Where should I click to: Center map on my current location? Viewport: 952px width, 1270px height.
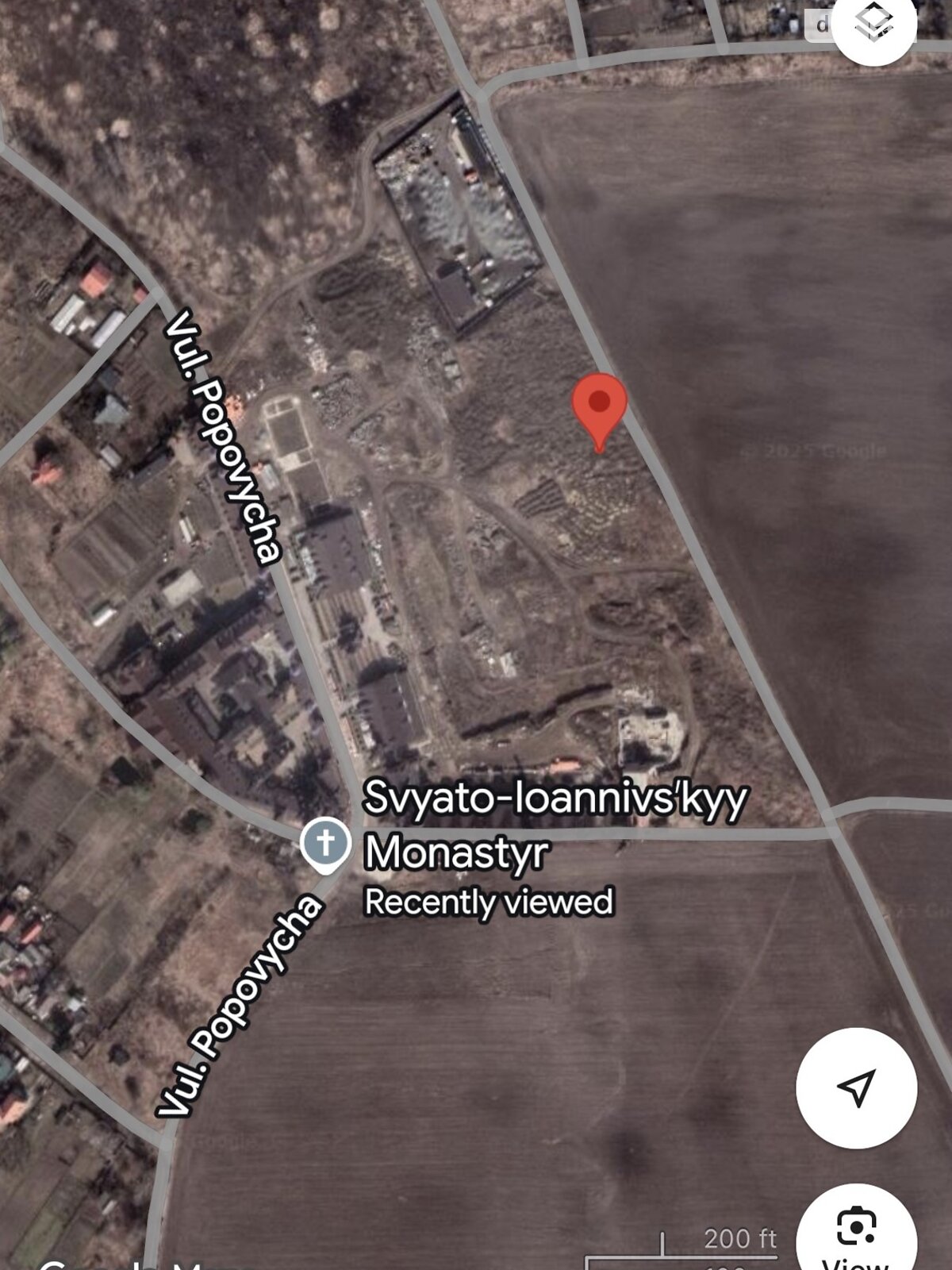coord(856,1087)
